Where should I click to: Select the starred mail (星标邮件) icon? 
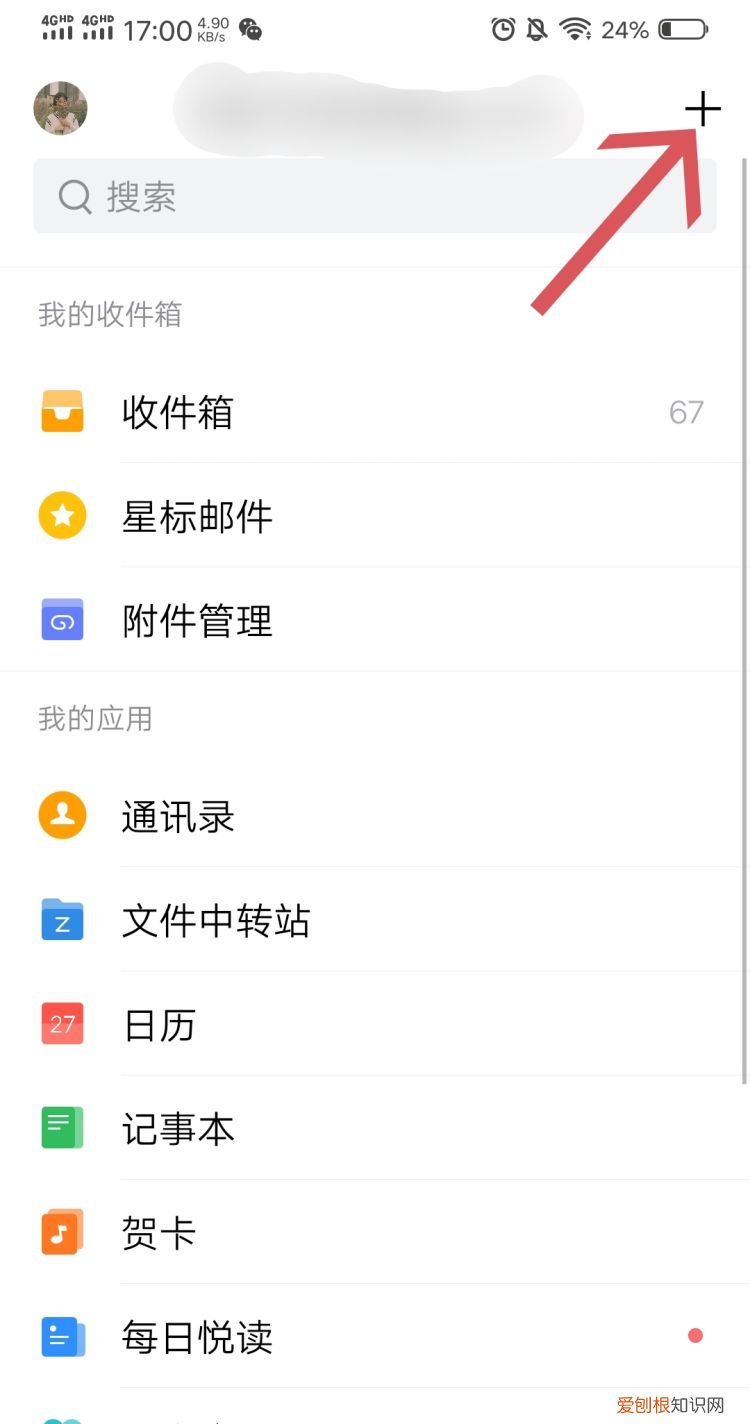(x=61, y=516)
